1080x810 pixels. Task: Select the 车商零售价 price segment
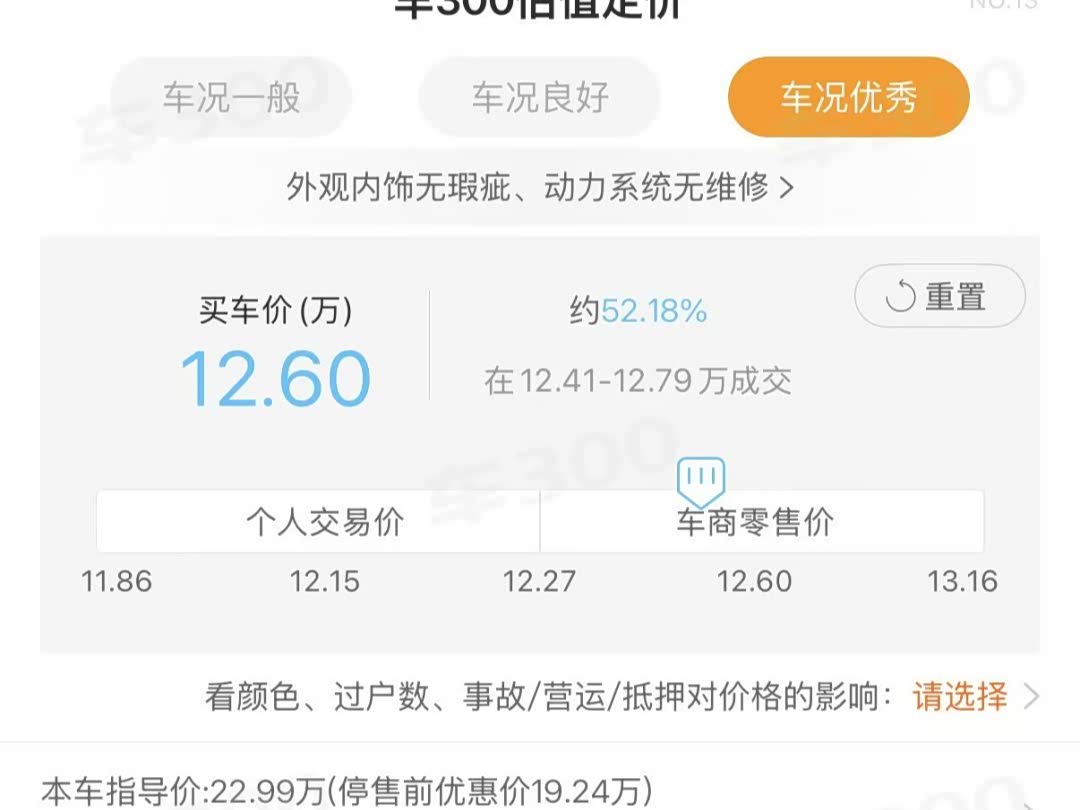pyautogui.click(x=756, y=523)
